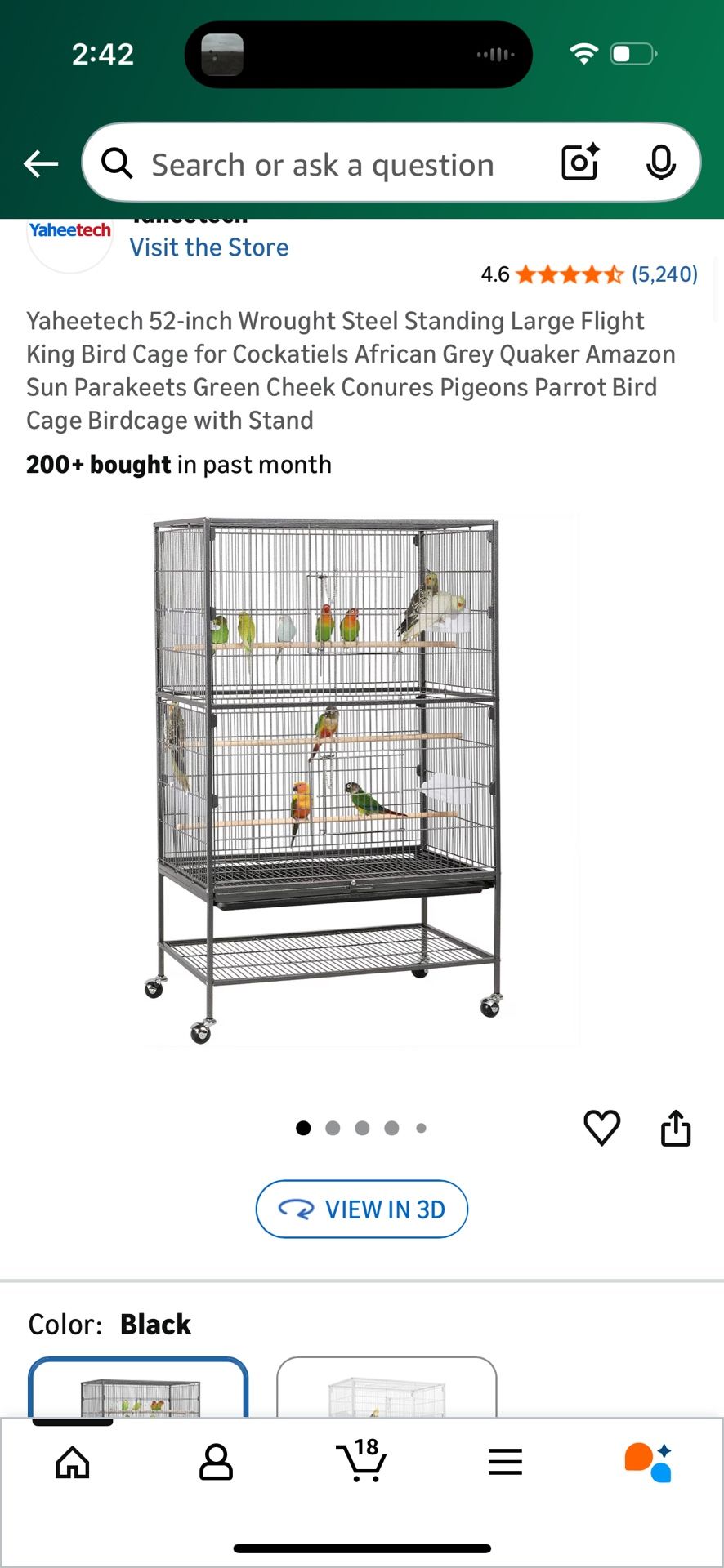Viewport: 724px width, 1568px height.
Task: Go back using the arrow icon
Action: [41, 163]
